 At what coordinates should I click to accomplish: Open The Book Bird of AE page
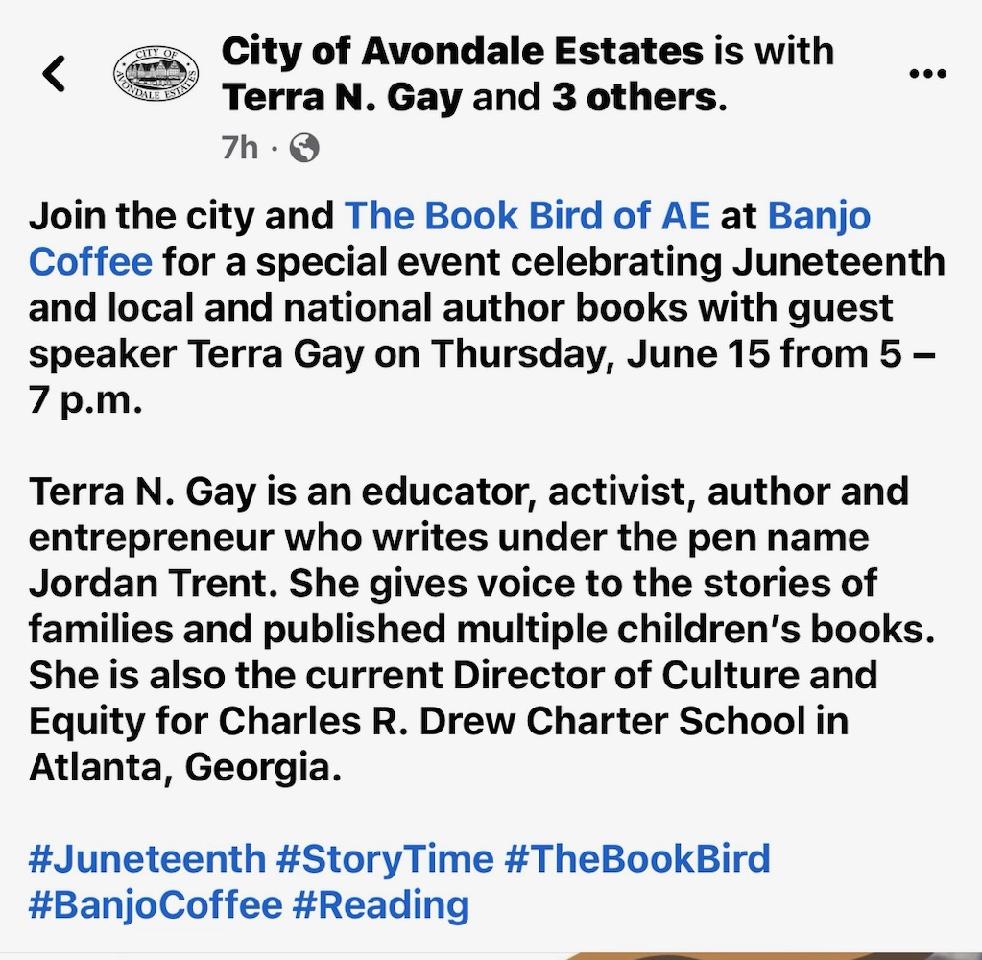[527, 215]
